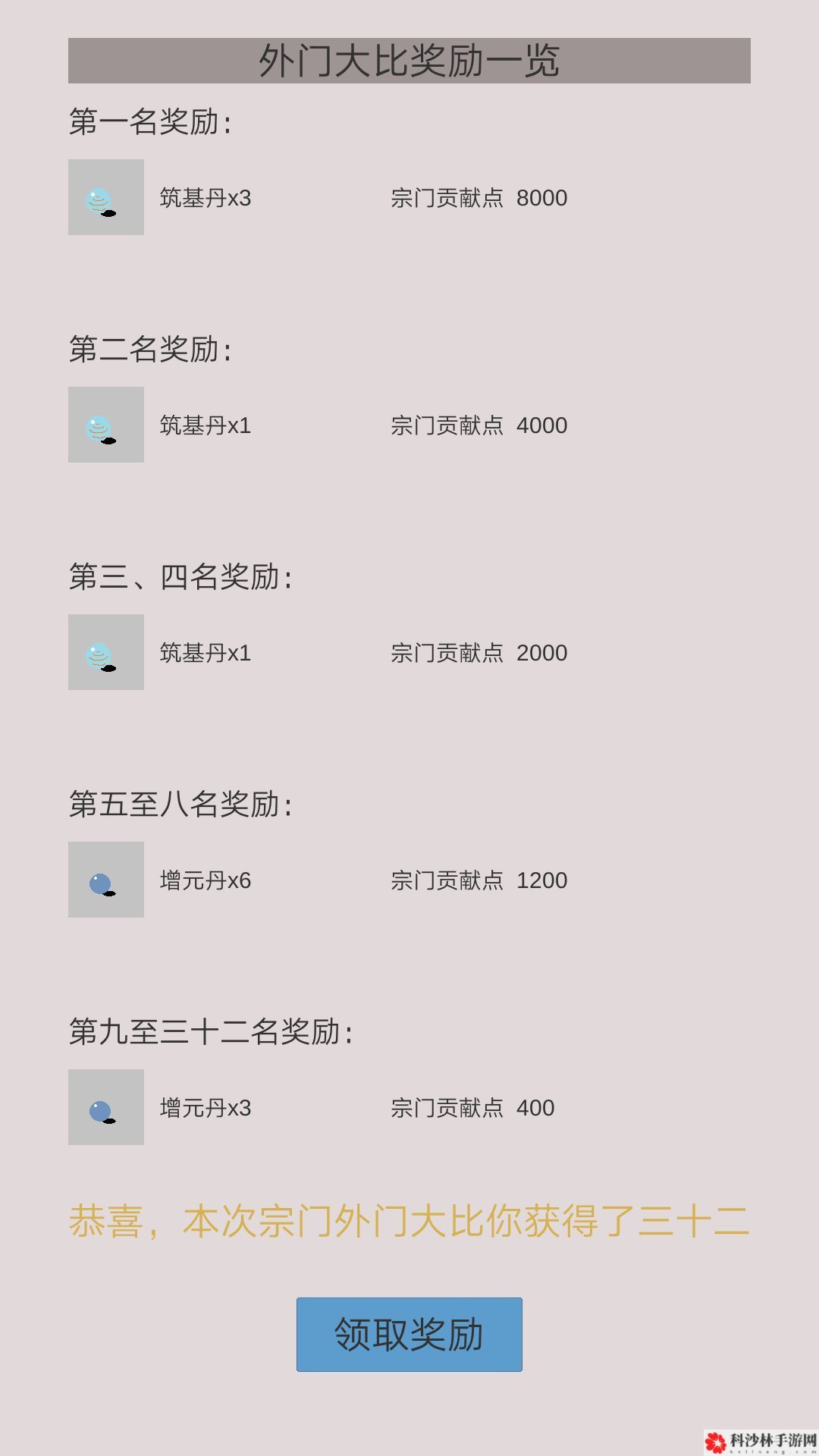Click the 宗门贡献点 8000 label

tap(481, 198)
